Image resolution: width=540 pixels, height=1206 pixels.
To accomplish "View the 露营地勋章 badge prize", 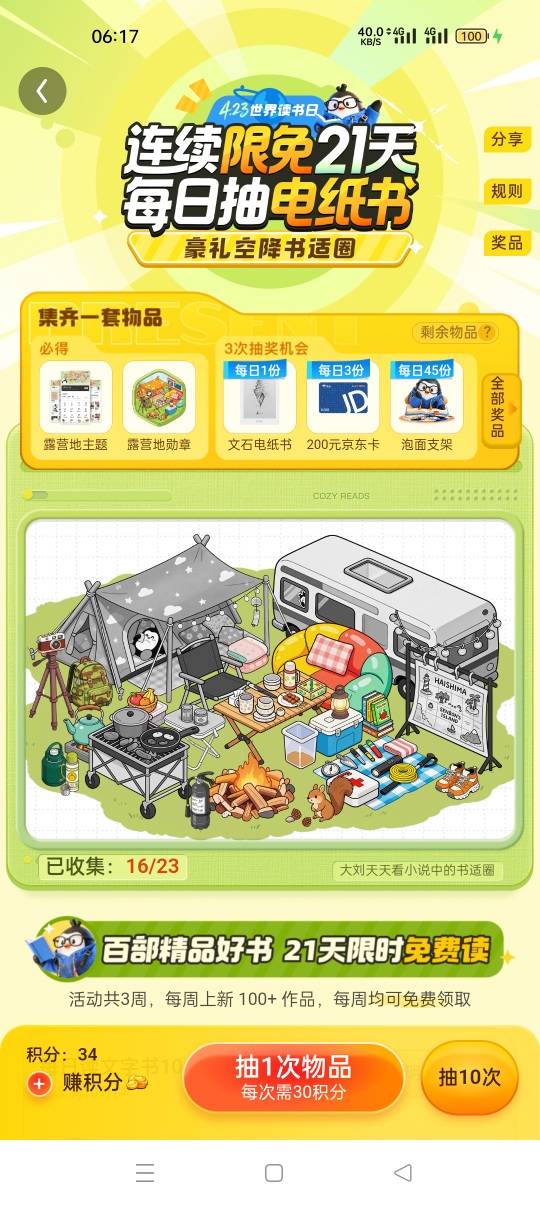I will (159, 406).
